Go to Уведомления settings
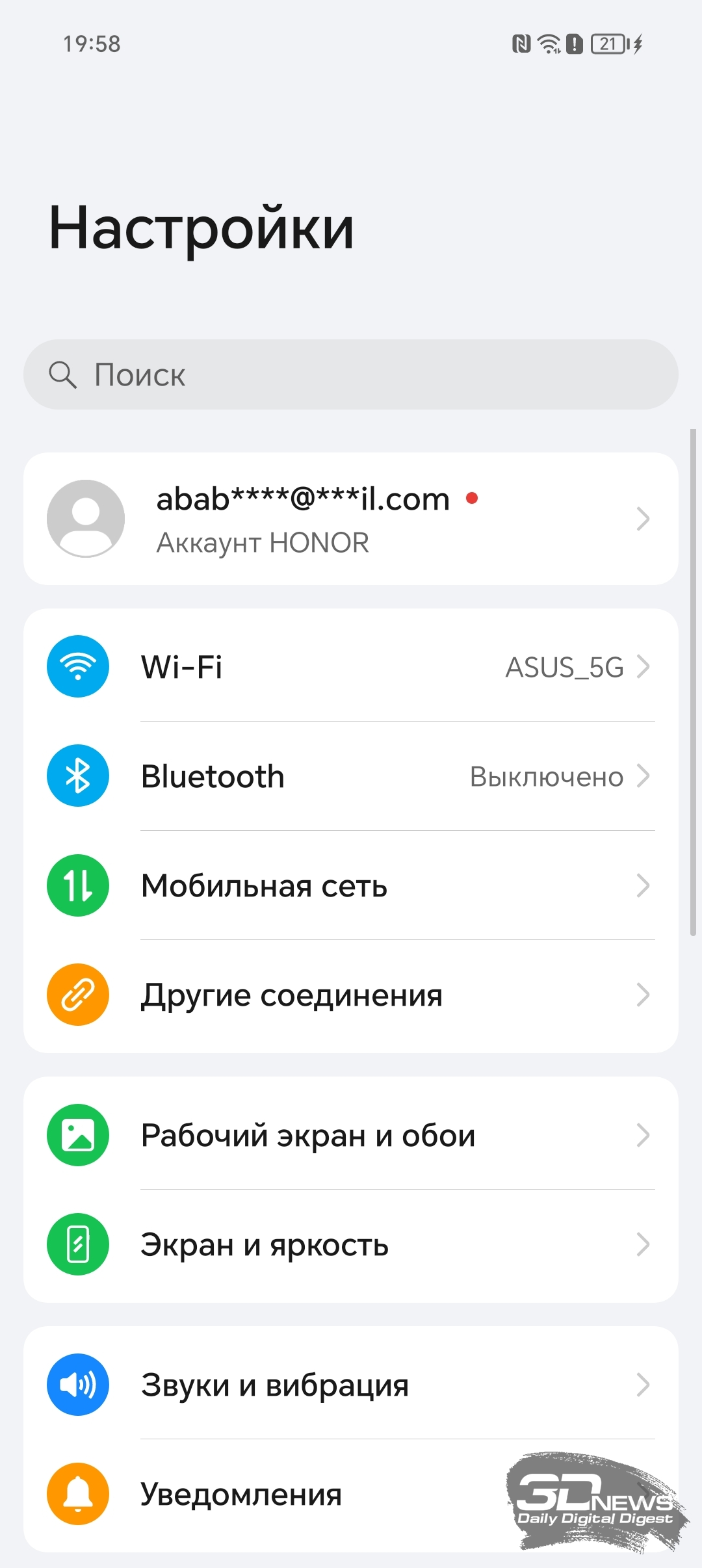Image resolution: width=702 pixels, height=1568 pixels. (351, 1494)
